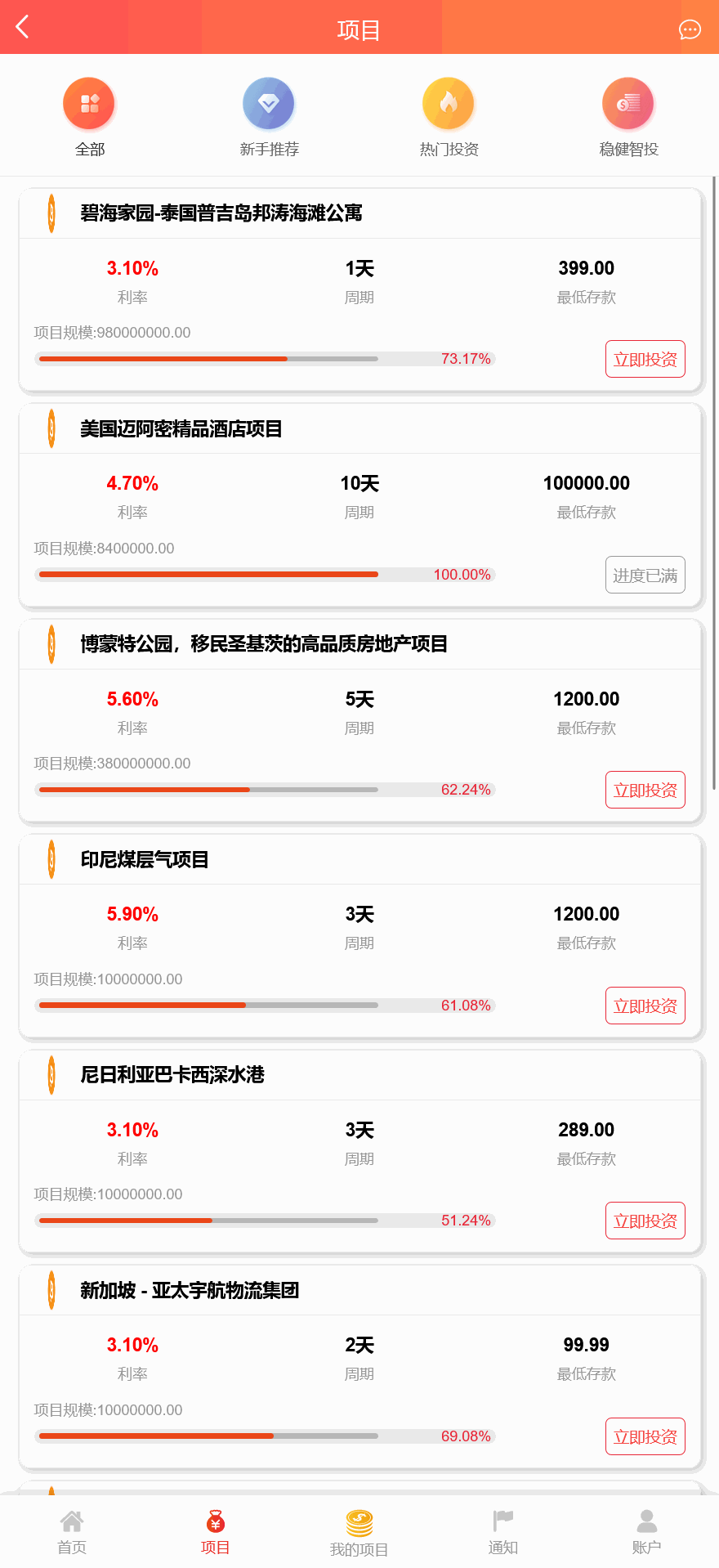Viewport: 719px width, 1568px height.
Task: Click 立即投资 for 印尼煤层气项目
Action: point(645,1006)
